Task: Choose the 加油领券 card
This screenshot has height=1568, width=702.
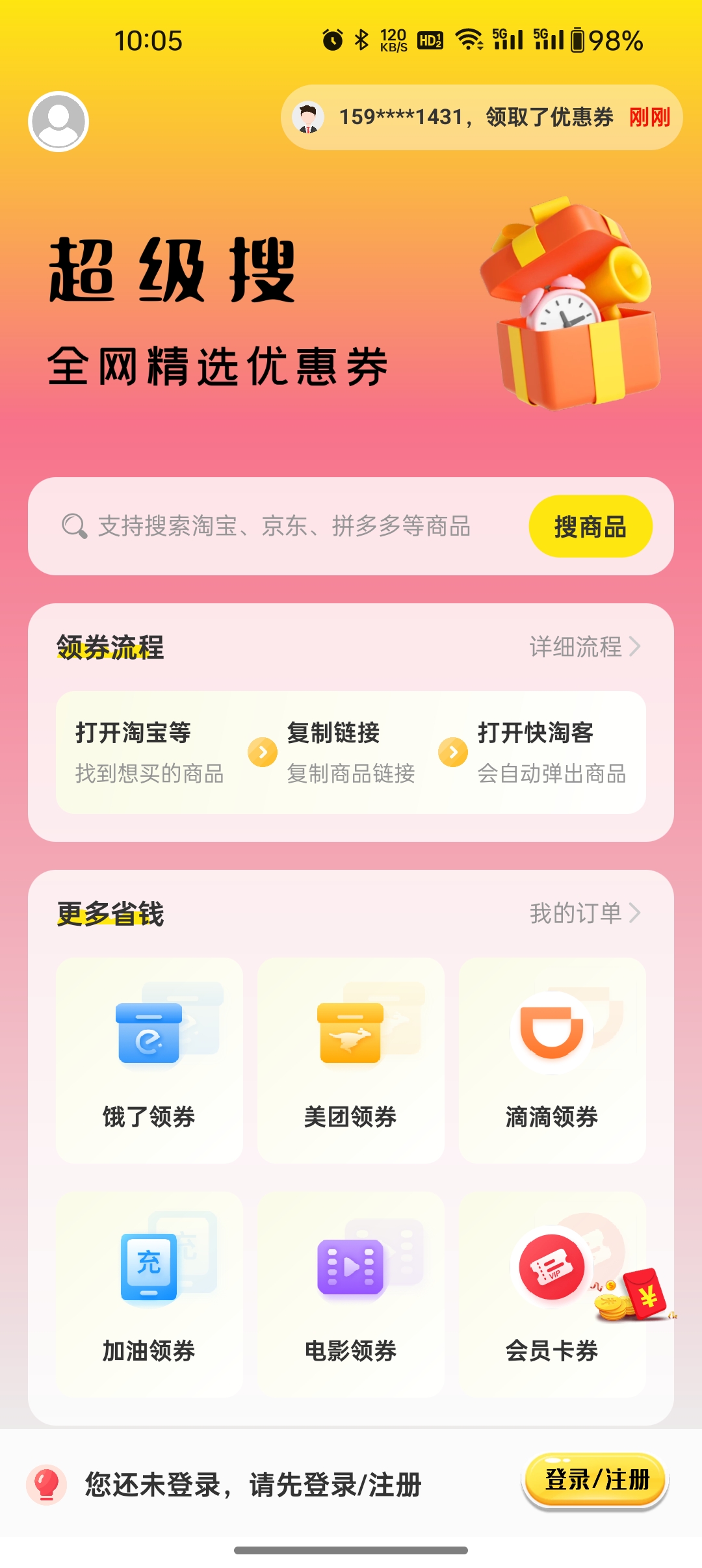Action: pyautogui.click(x=149, y=1294)
